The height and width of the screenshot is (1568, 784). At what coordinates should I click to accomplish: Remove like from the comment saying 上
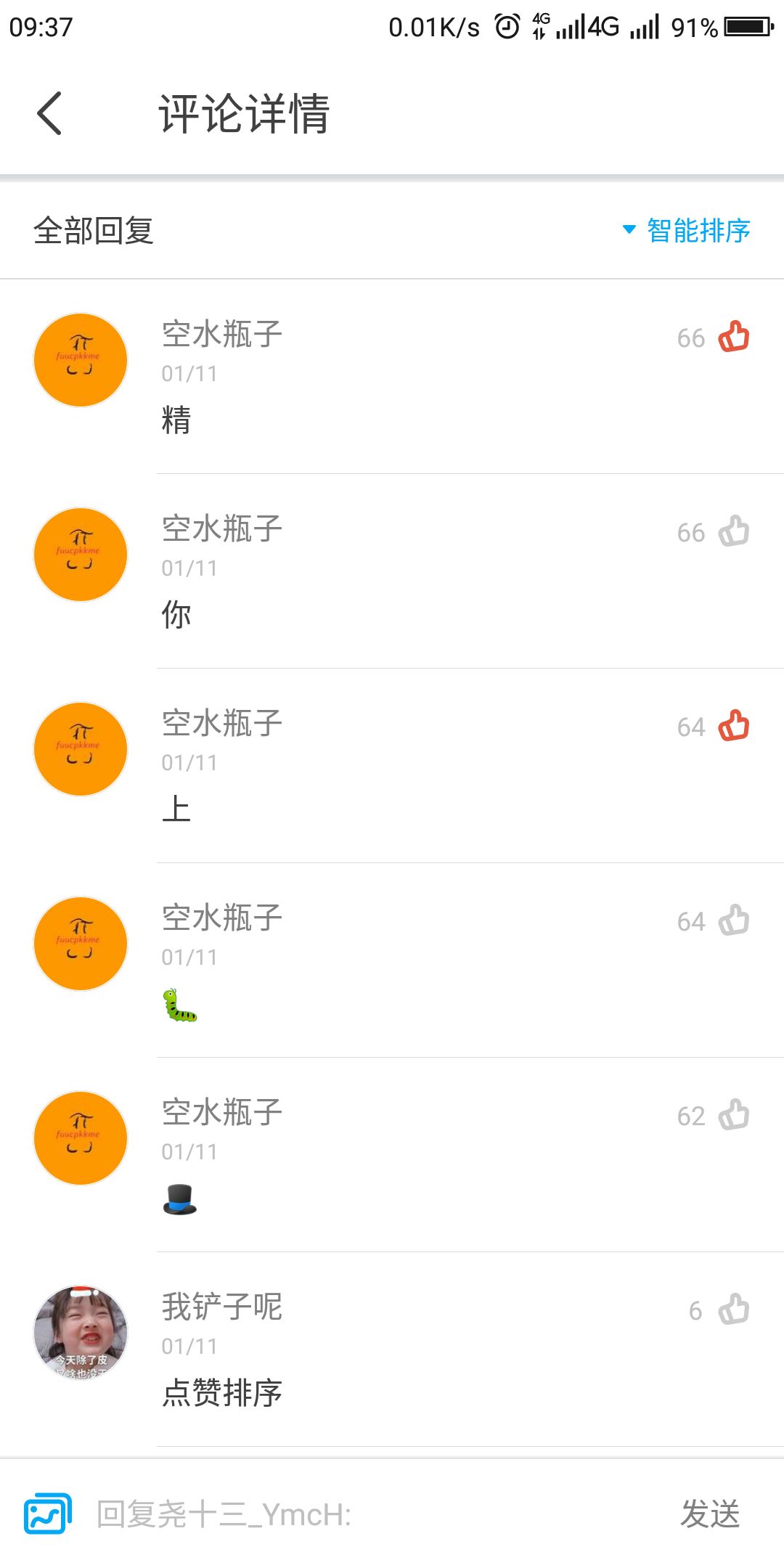pyautogui.click(x=733, y=726)
